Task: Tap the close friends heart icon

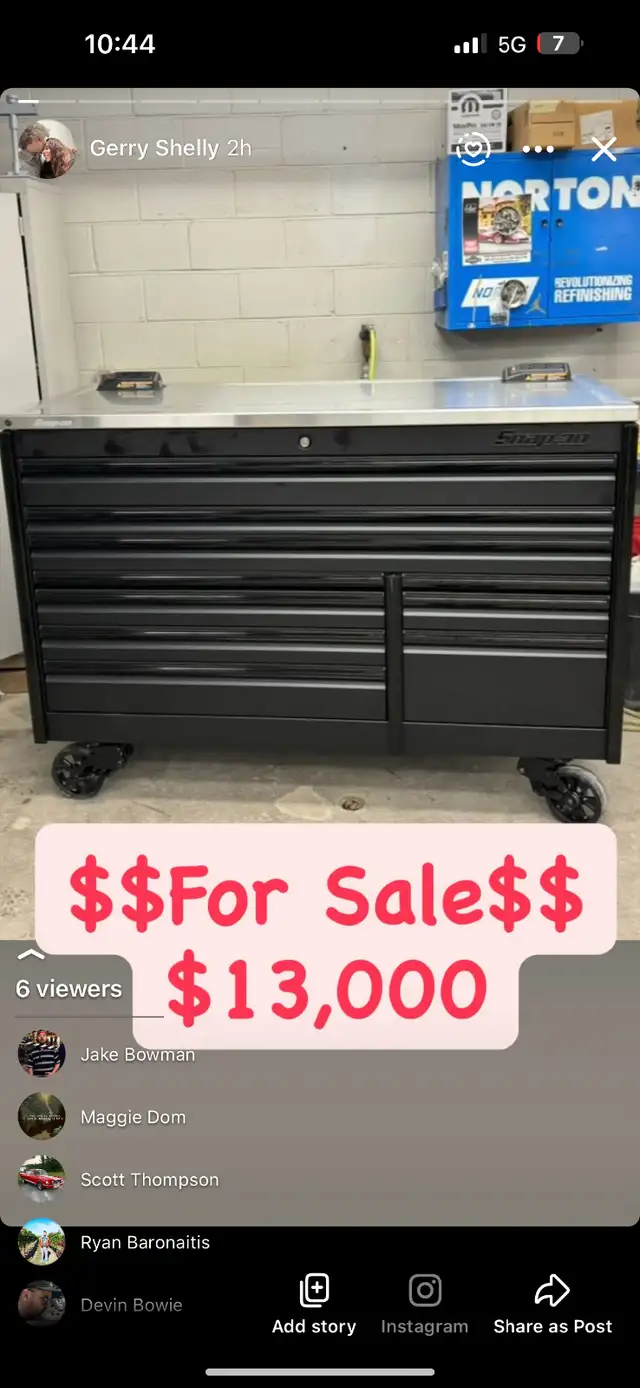Action: click(x=472, y=150)
